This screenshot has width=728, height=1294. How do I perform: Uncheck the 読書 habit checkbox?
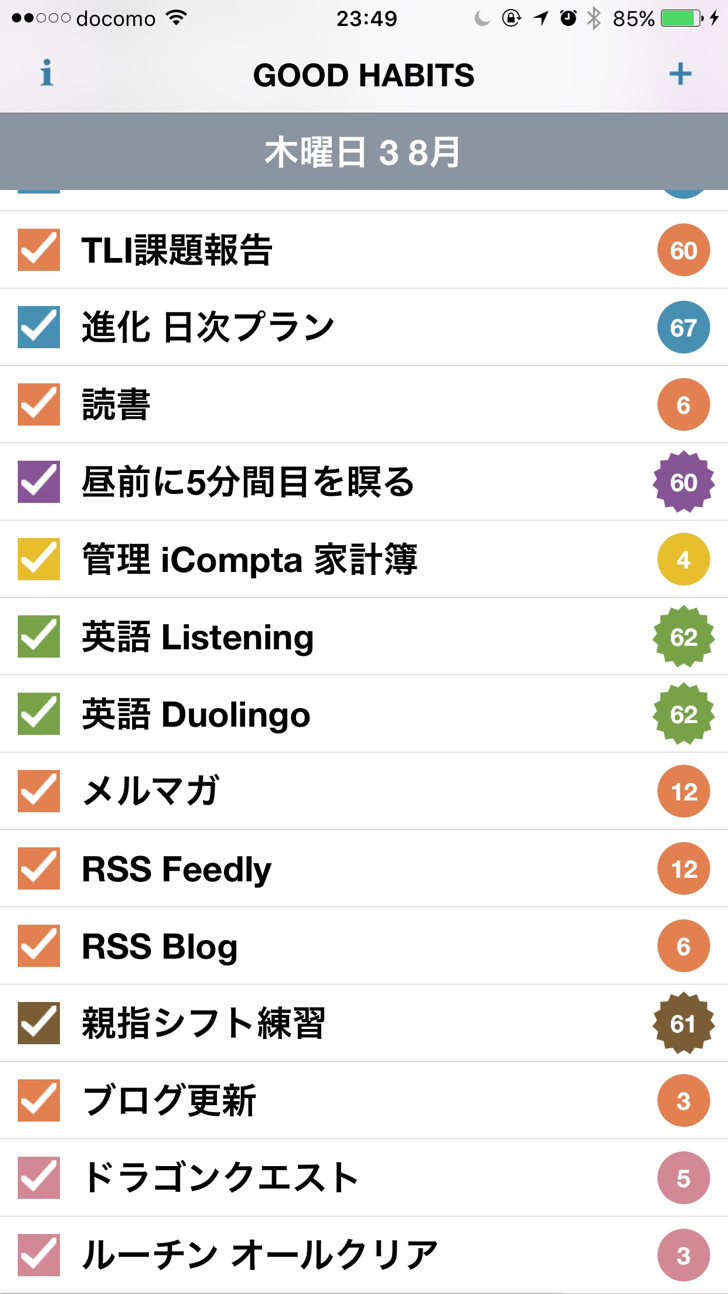click(39, 405)
